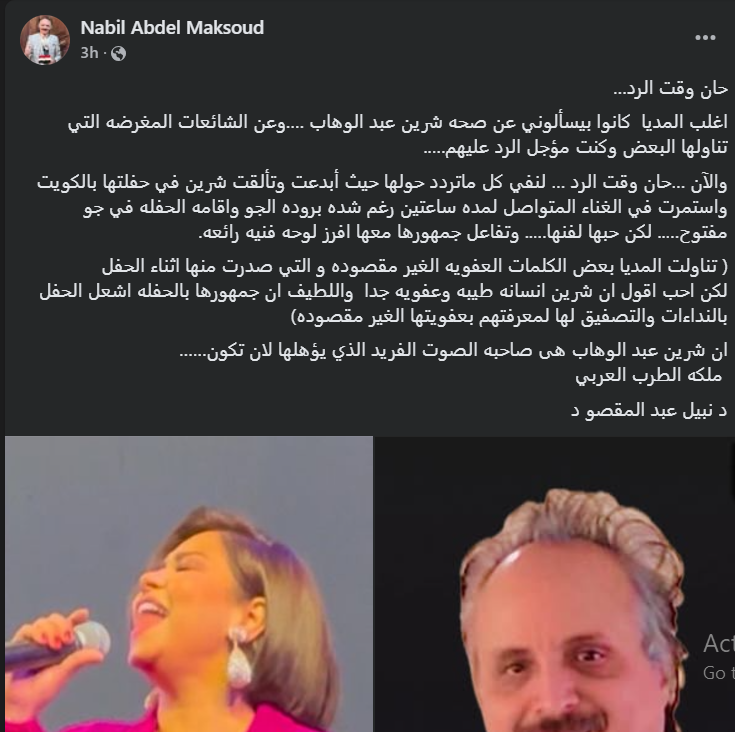Open the post's three-dot options menu
Viewport: 735px width, 732px height.
[705, 38]
